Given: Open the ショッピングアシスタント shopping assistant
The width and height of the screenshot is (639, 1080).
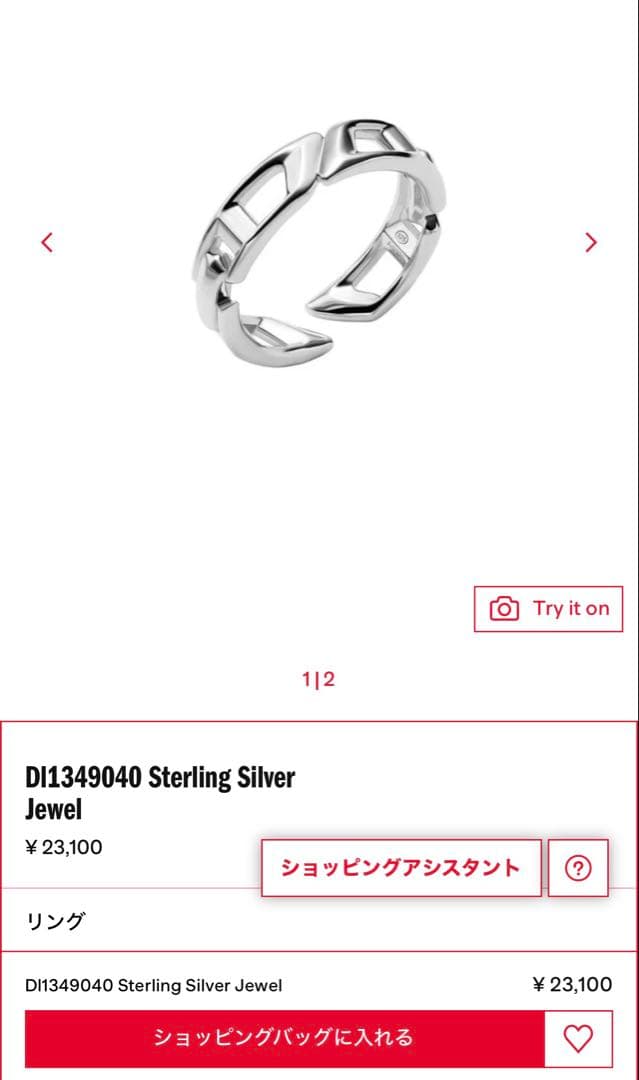Looking at the screenshot, I should coord(401,867).
